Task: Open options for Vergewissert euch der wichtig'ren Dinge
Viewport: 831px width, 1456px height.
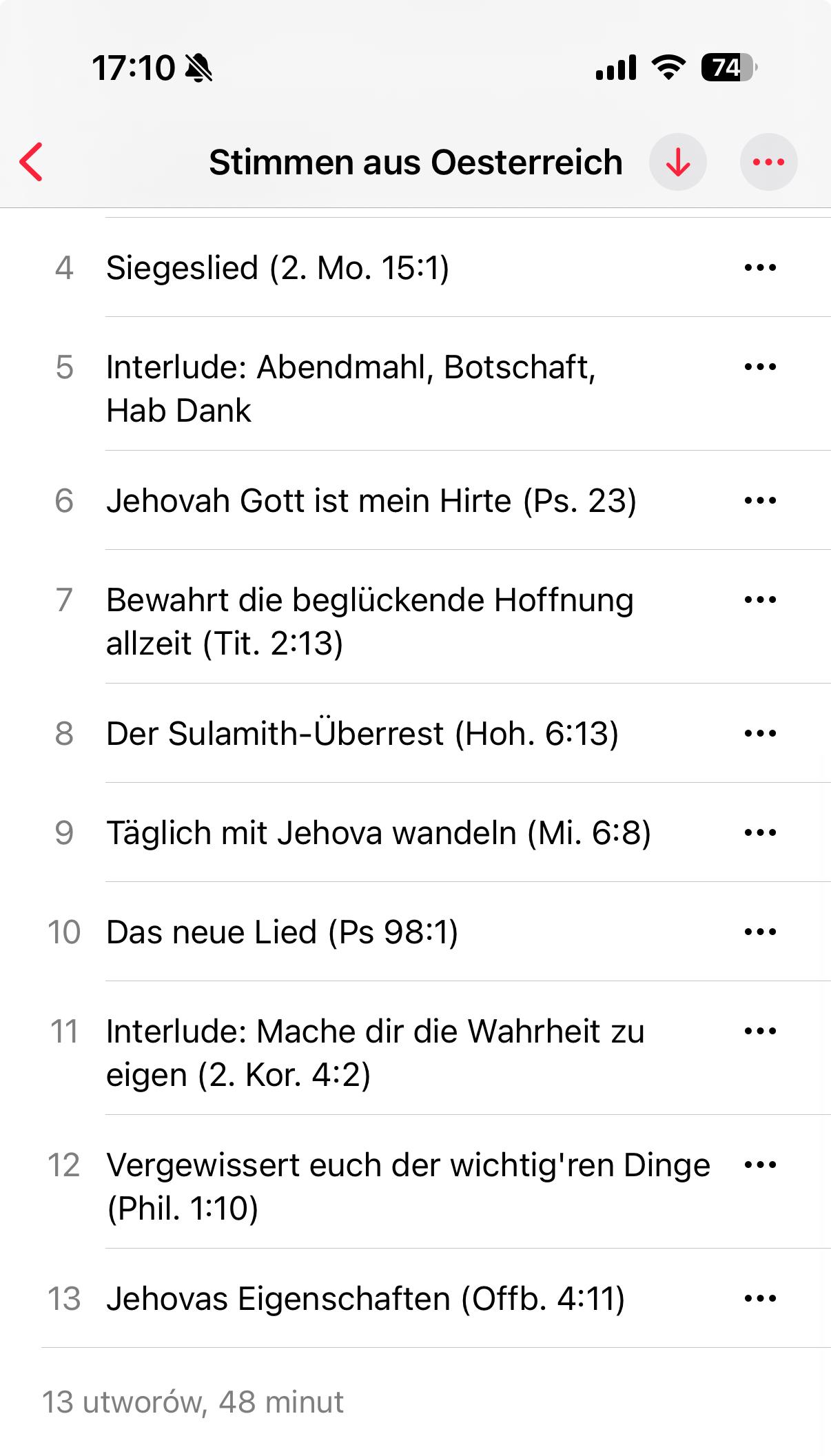Action: pos(760,1165)
